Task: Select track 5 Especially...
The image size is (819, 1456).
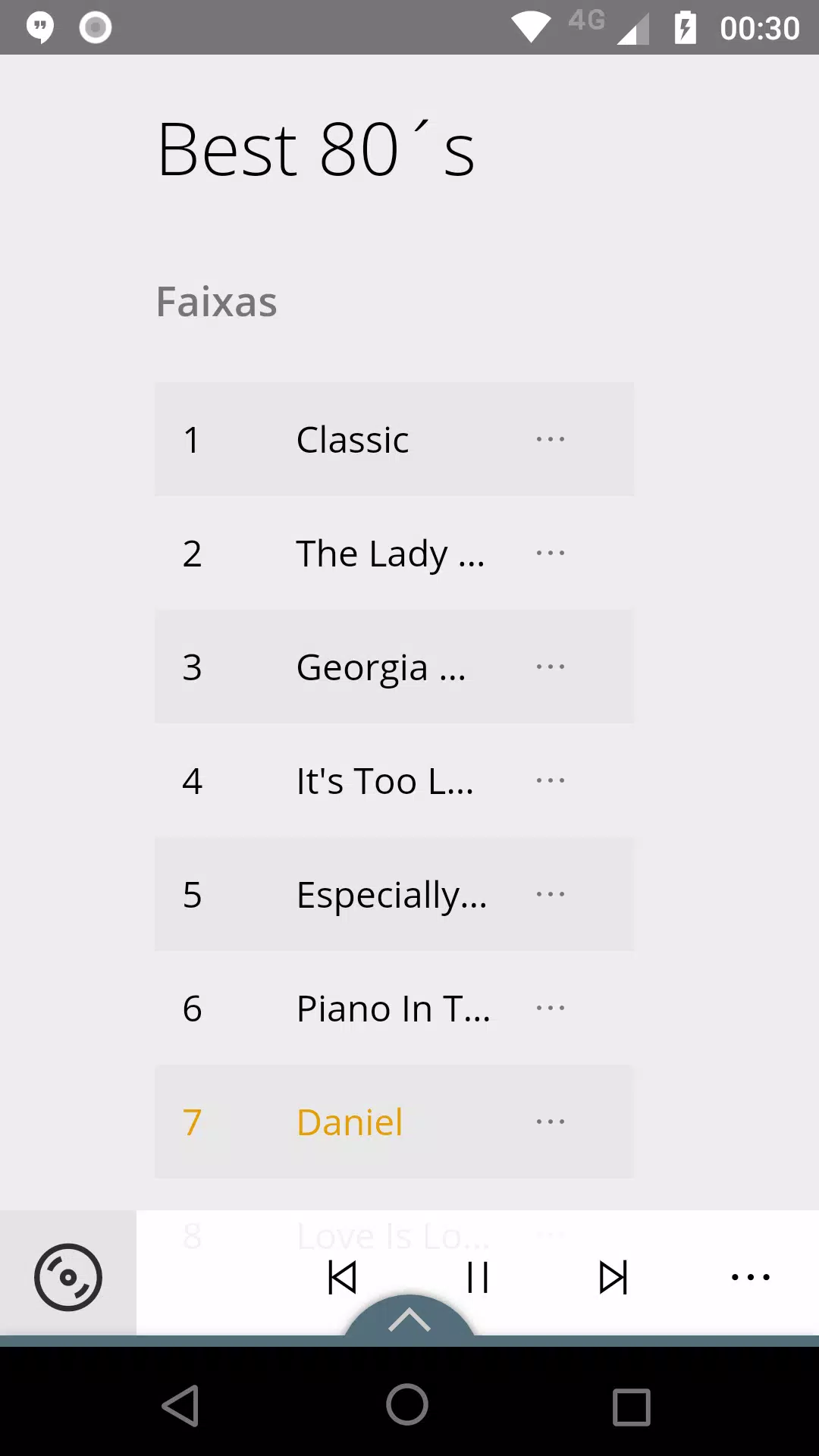Action: tap(394, 894)
